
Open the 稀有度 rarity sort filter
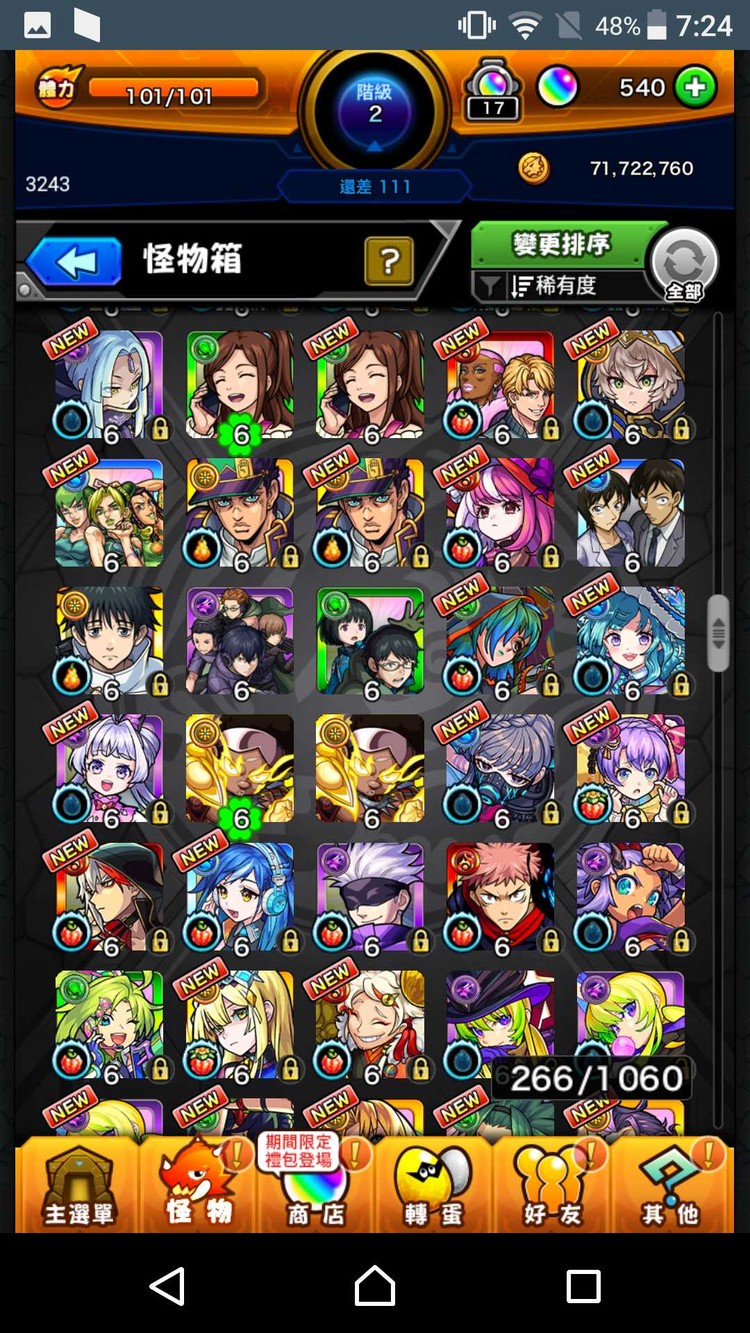(x=560, y=286)
